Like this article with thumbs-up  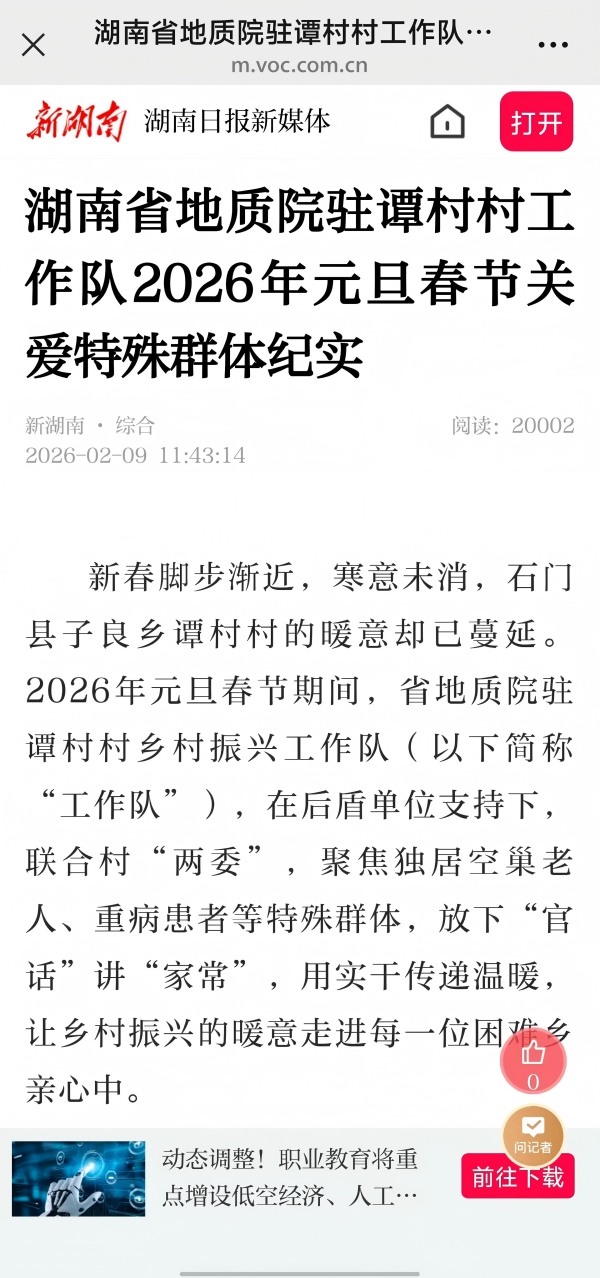click(533, 1062)
